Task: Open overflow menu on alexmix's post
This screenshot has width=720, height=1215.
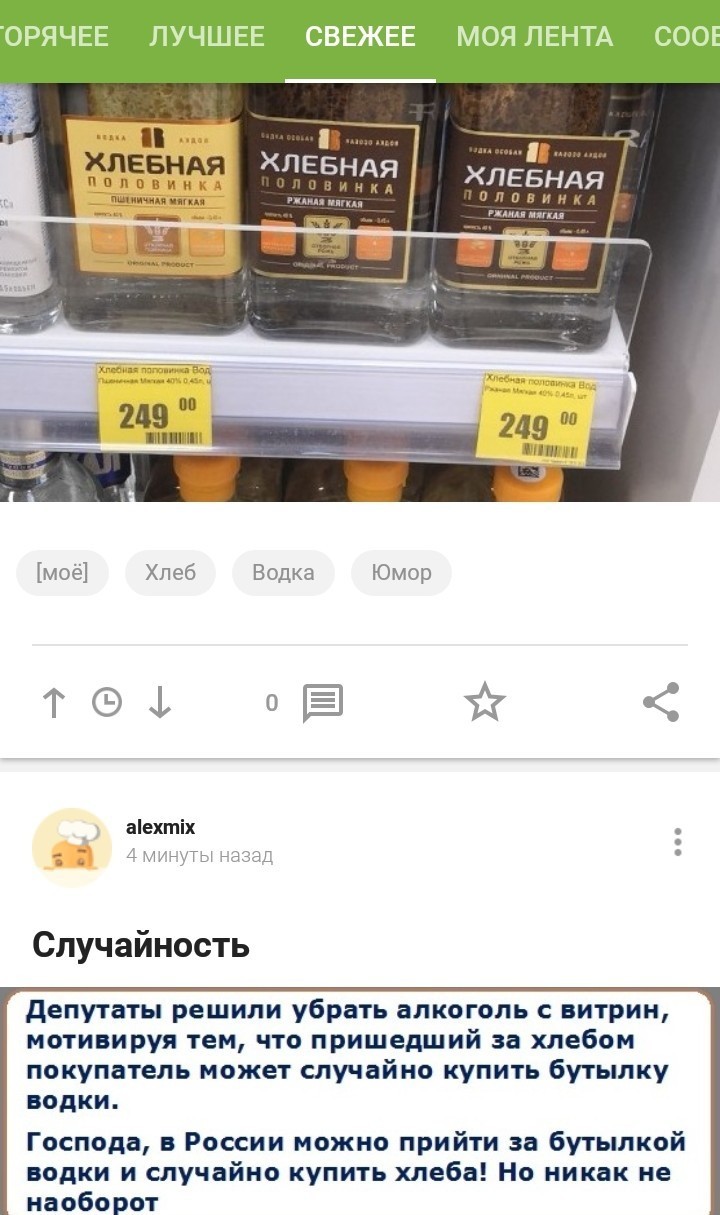Action: click(678, 842)
